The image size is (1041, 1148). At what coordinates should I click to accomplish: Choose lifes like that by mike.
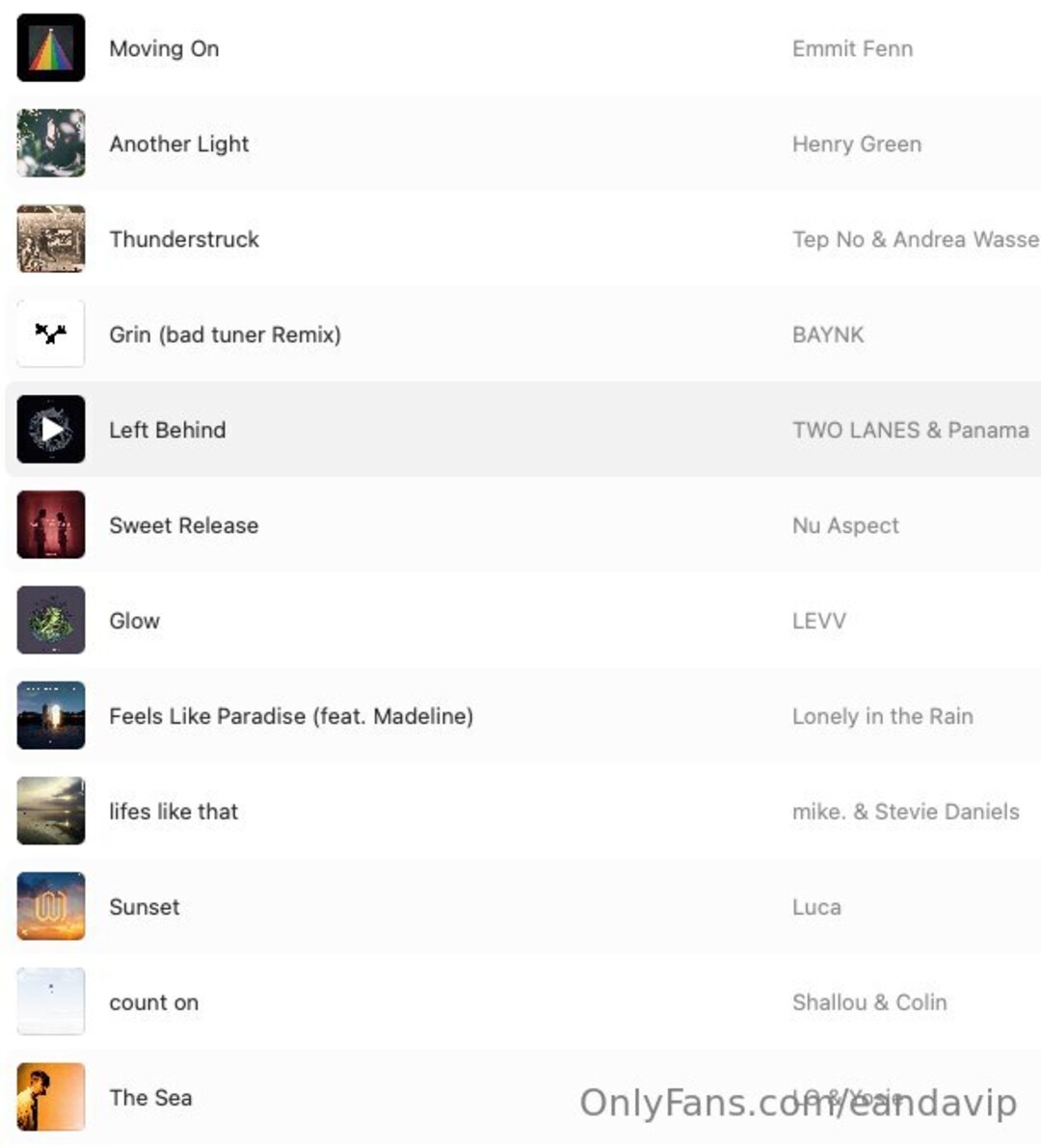point(173,812)
